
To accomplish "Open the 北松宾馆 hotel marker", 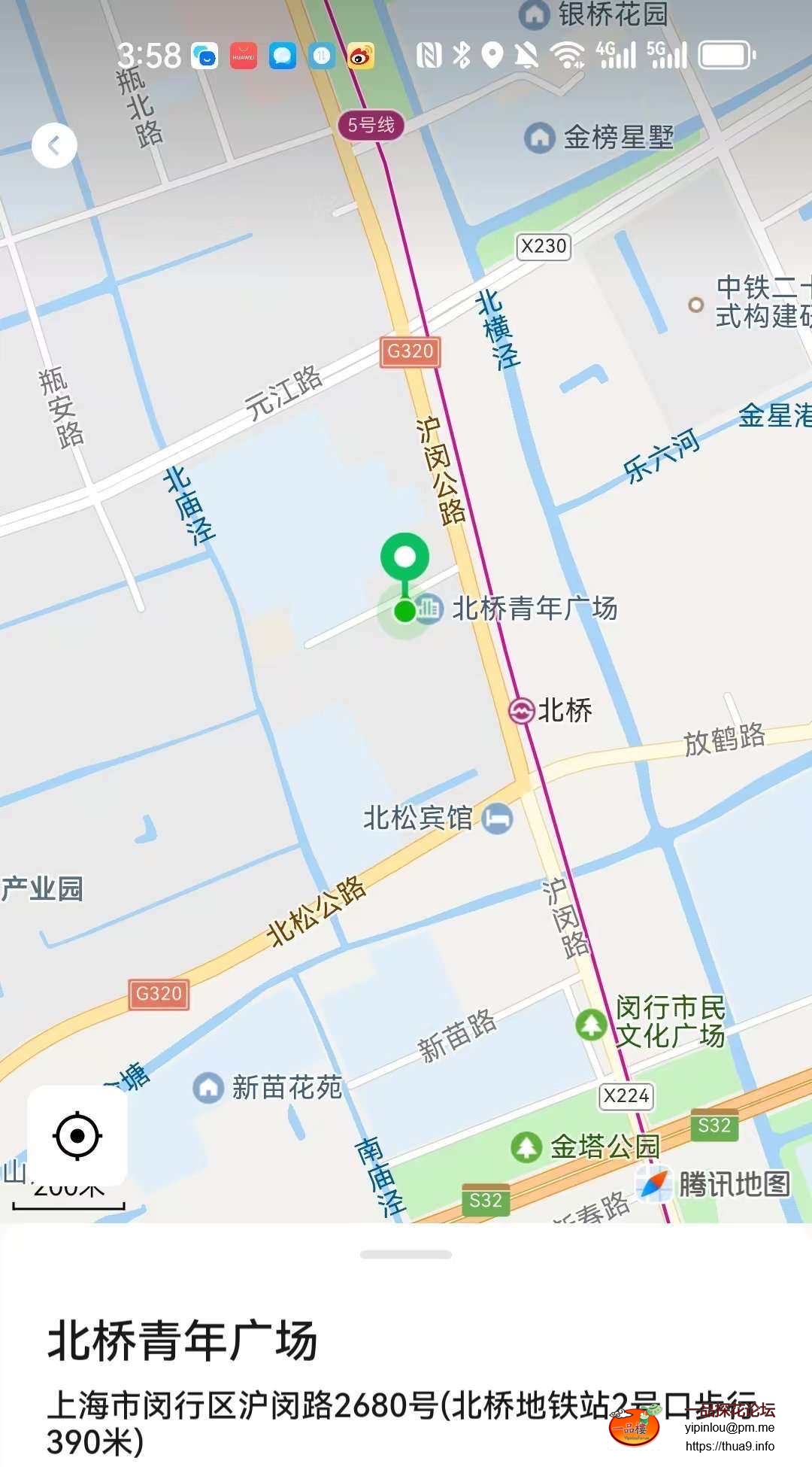I will pos(497,819).
